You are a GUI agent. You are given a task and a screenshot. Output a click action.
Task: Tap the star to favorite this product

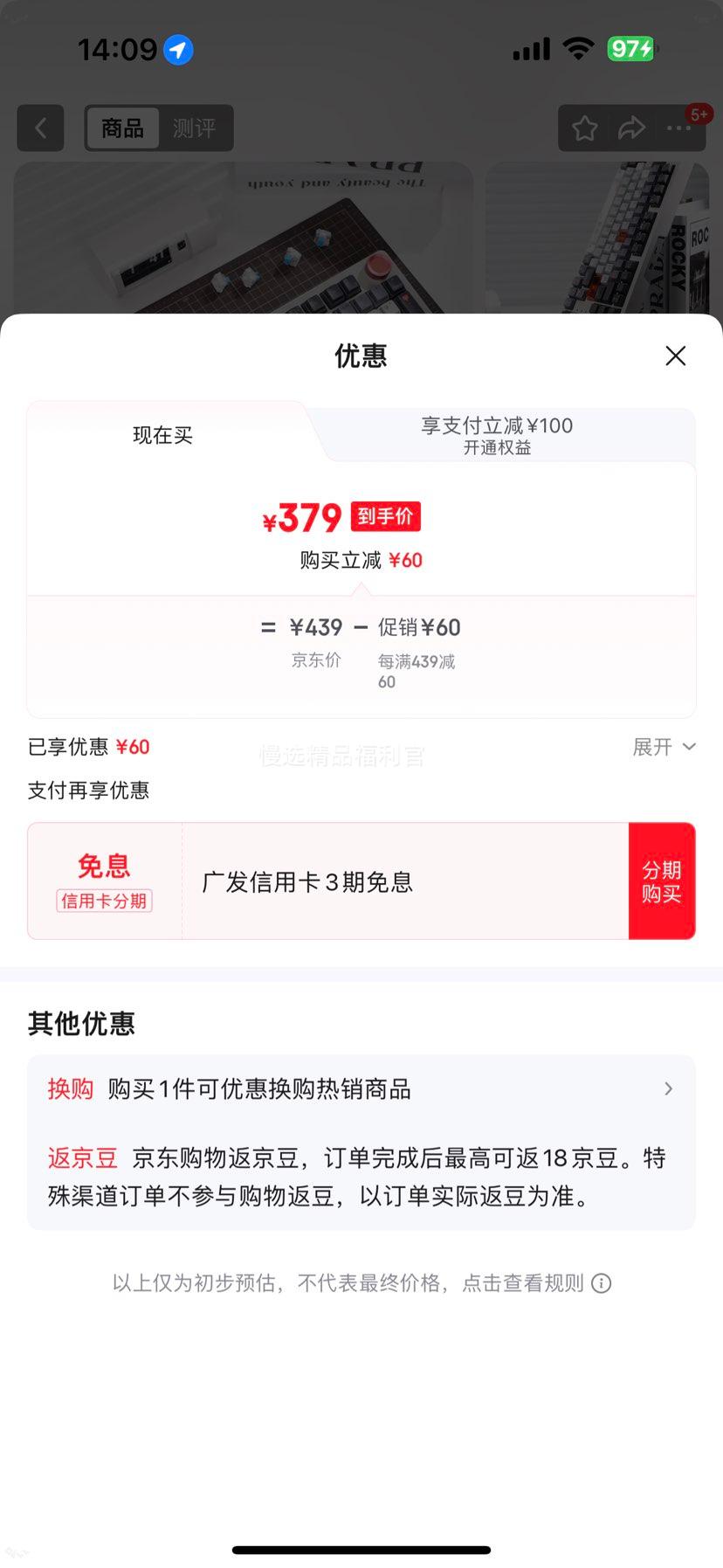pyautogui.click(x=583, y=128)
